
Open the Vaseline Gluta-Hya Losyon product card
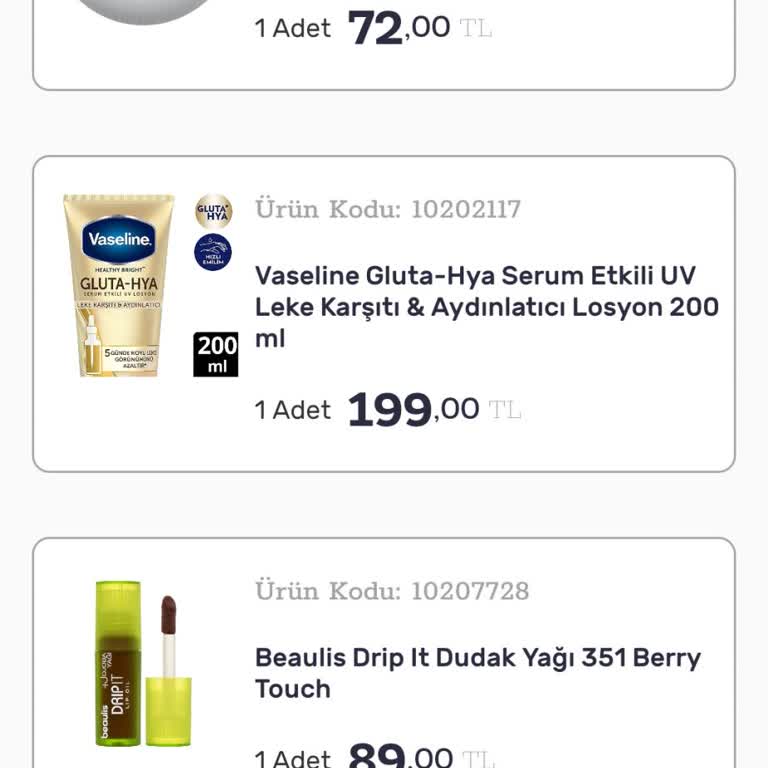(x=486, y=306)
